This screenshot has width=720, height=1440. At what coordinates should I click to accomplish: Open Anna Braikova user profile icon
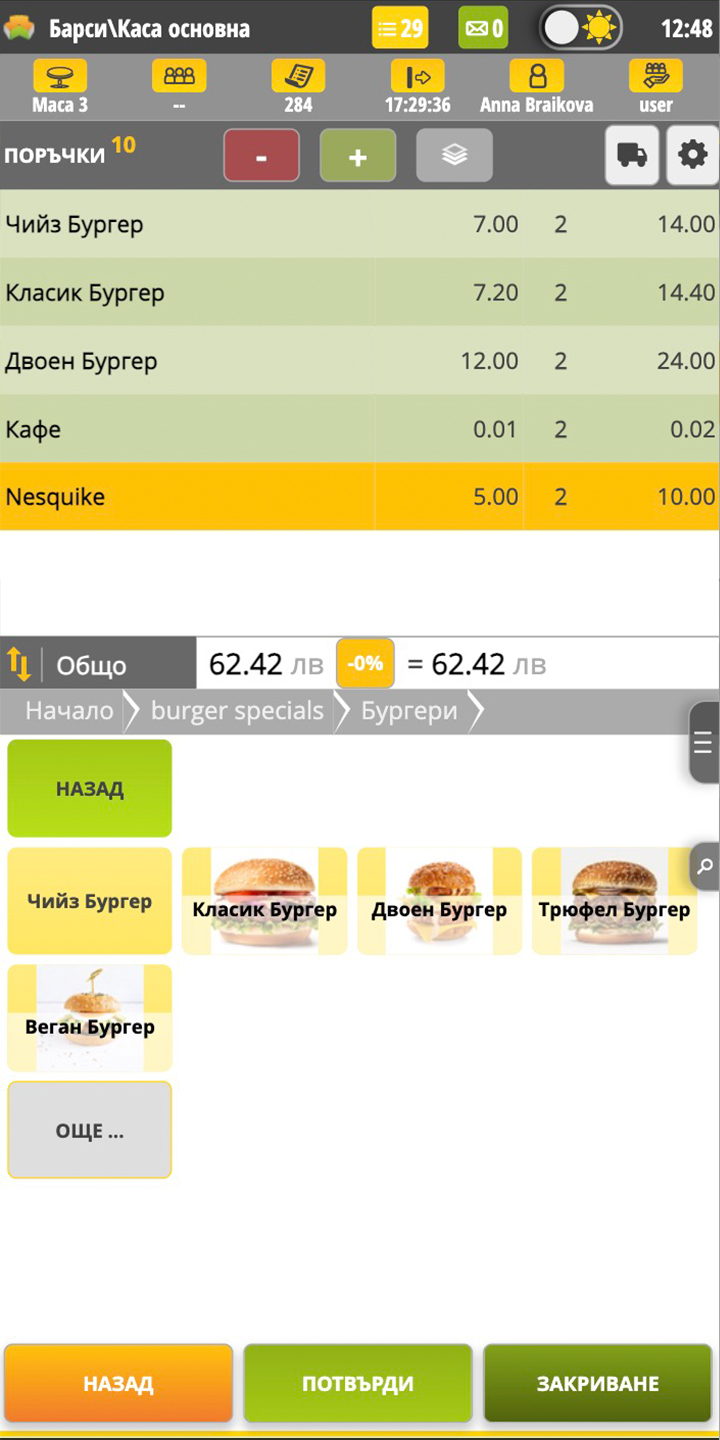[x=537, y=75]
